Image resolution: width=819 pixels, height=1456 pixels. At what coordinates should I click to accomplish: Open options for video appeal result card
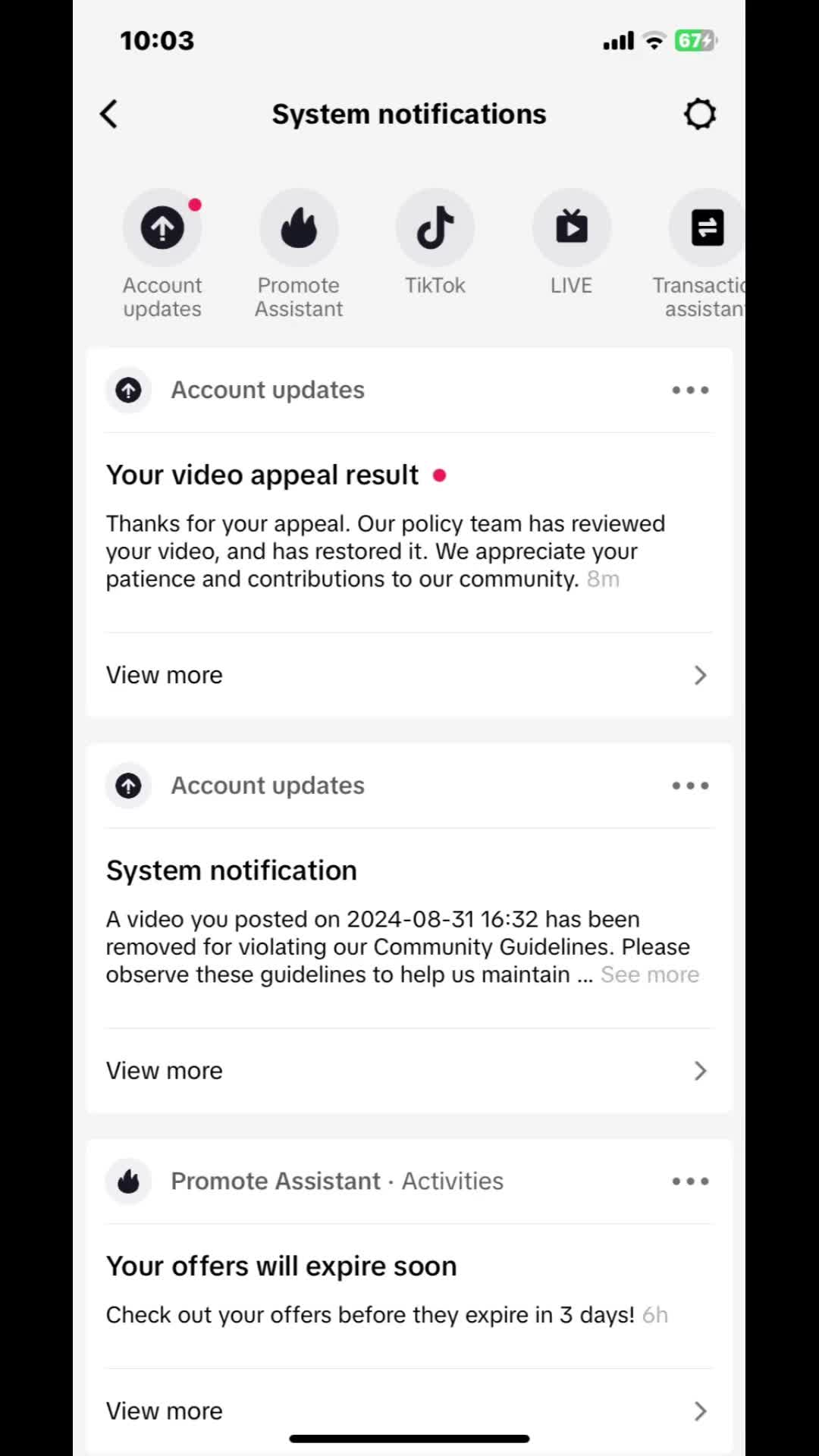coord(690,391)
